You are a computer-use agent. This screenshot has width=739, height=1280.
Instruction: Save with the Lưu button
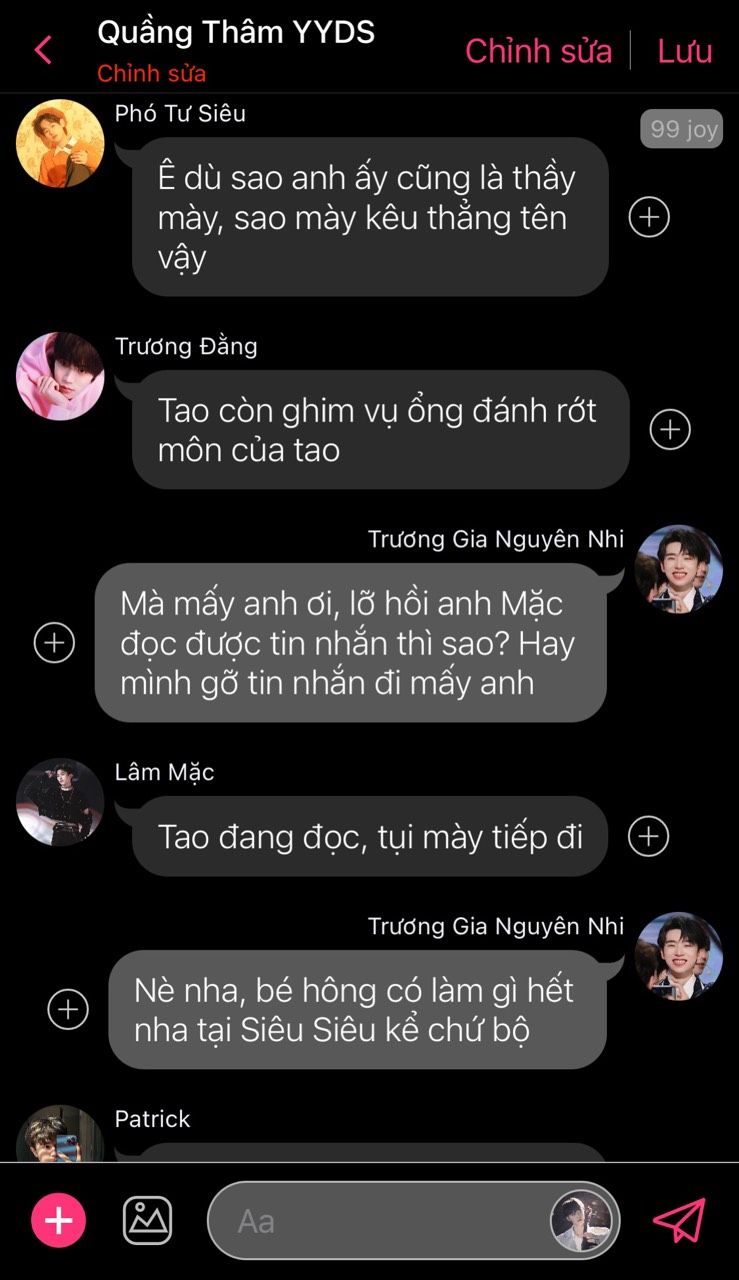(685, 51)
